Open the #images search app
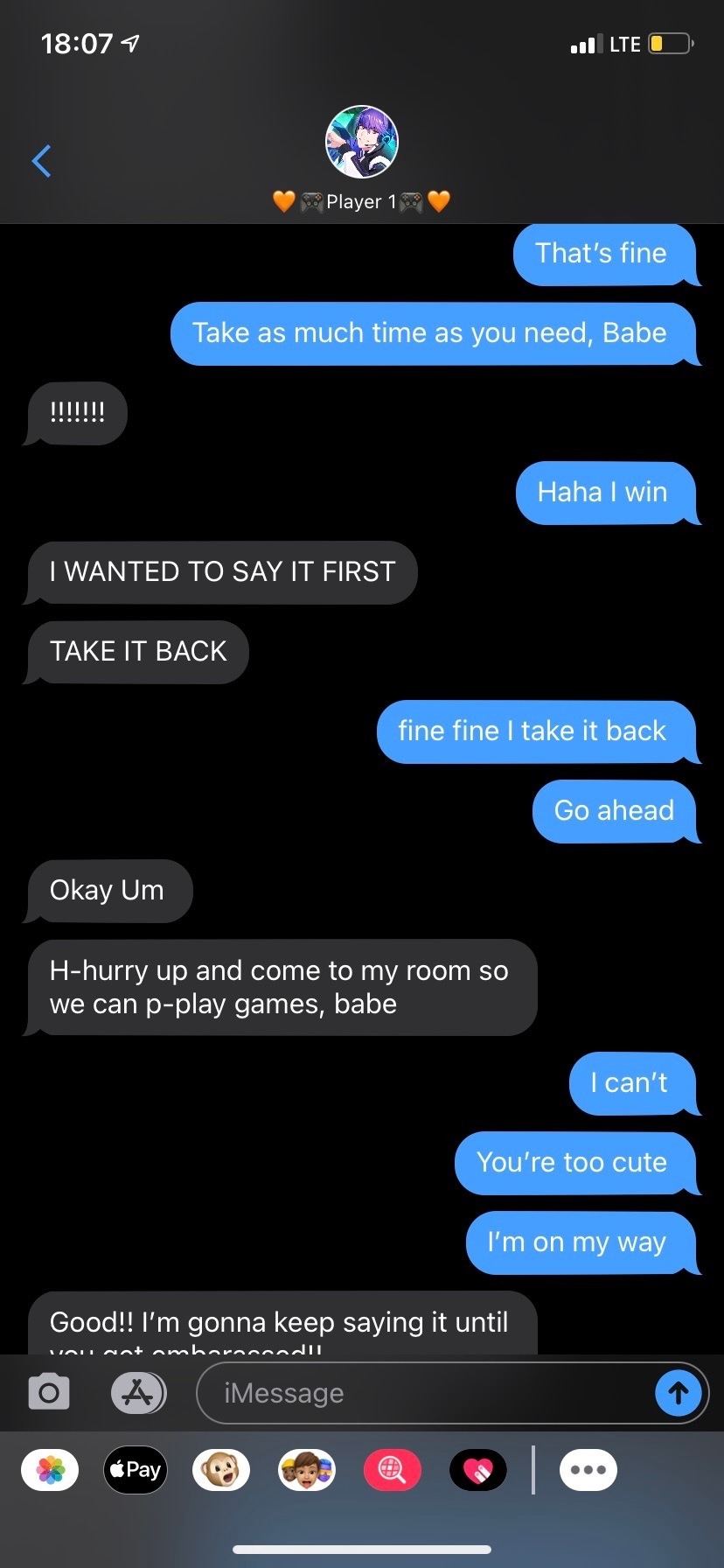The width and height of the screenshot is (724, 1568). (x=392, y=1470)
